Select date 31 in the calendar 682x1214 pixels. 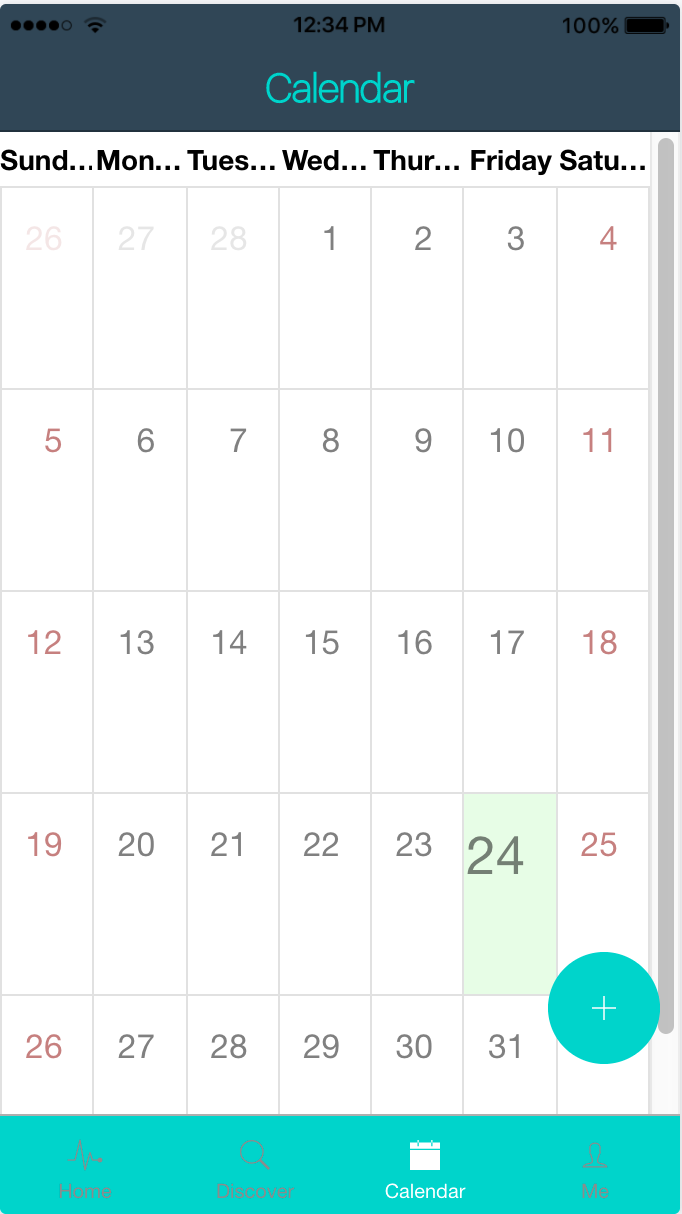(x=510, y=1055)
